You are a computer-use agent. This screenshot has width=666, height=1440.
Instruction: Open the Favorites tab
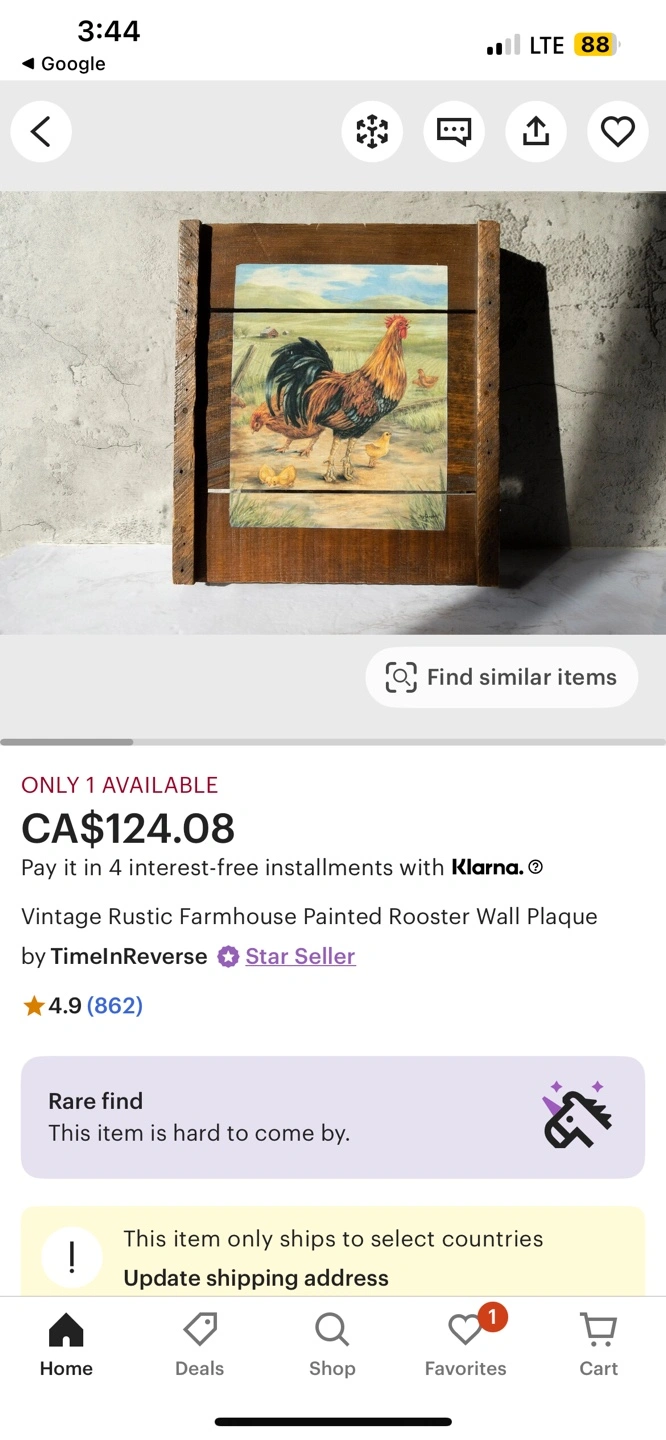465,1345
